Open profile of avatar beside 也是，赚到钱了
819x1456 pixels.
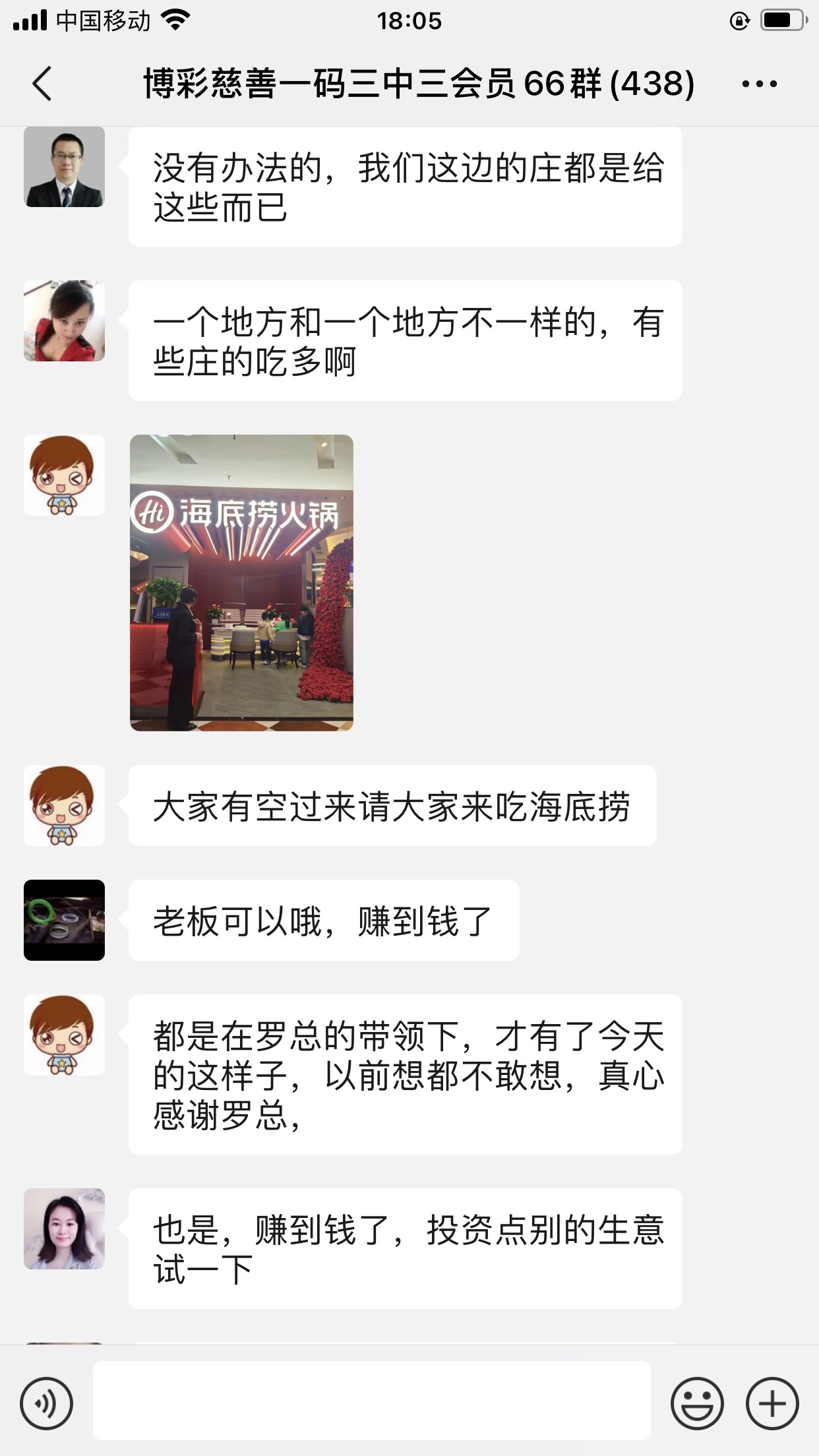(x=64, y=1229)
